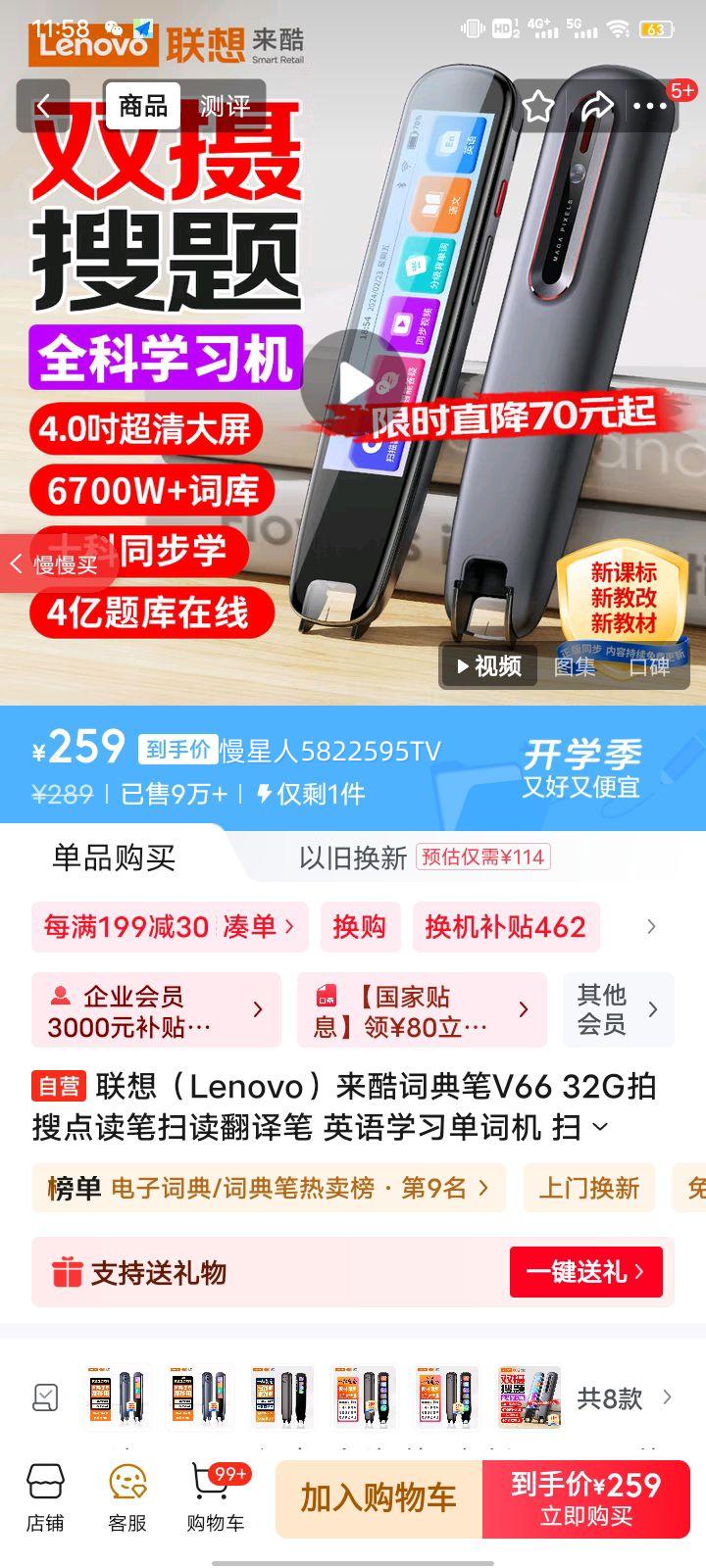Click the 加入购物车 button
Screen dimensions: 706x1568
tap(378, 1499)
